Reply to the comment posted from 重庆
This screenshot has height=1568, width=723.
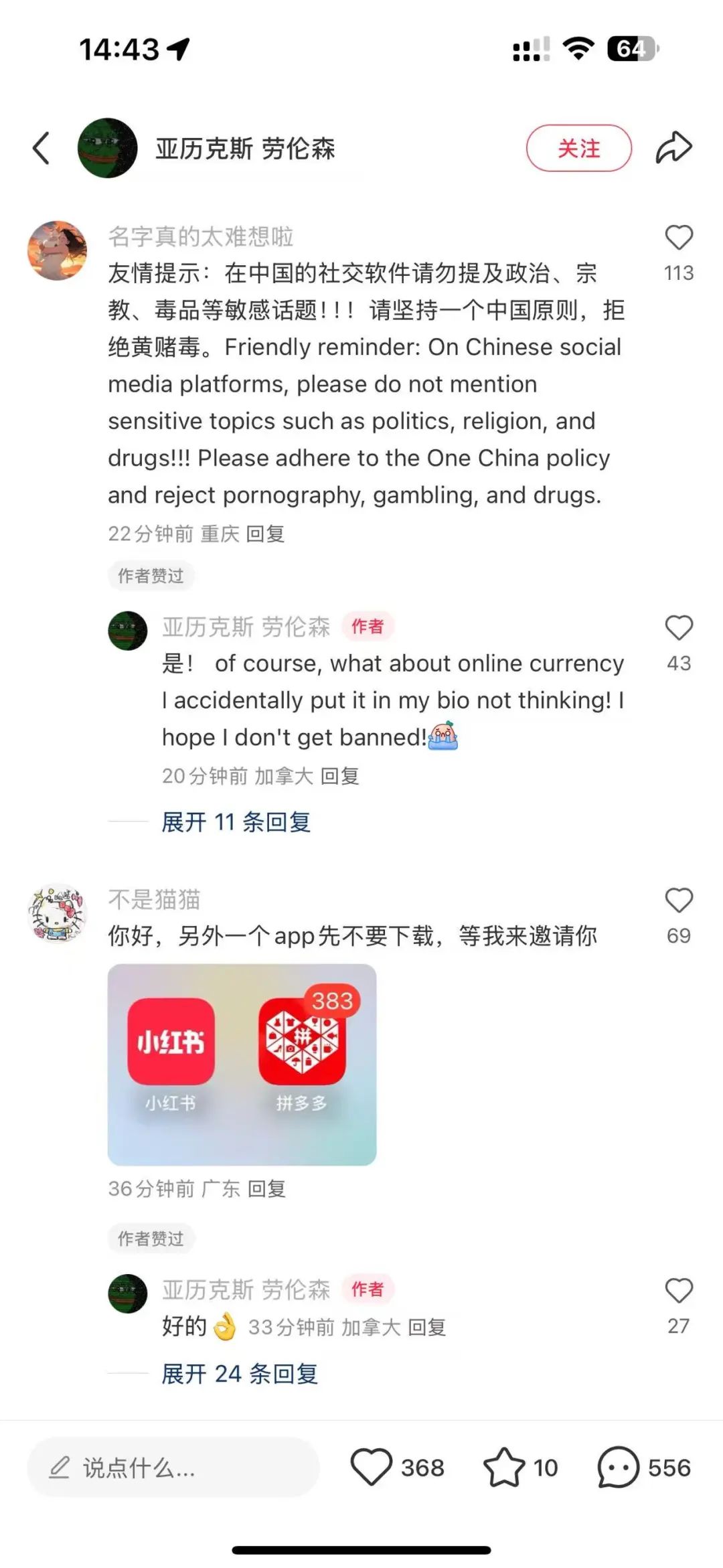(x=265, y=534)
